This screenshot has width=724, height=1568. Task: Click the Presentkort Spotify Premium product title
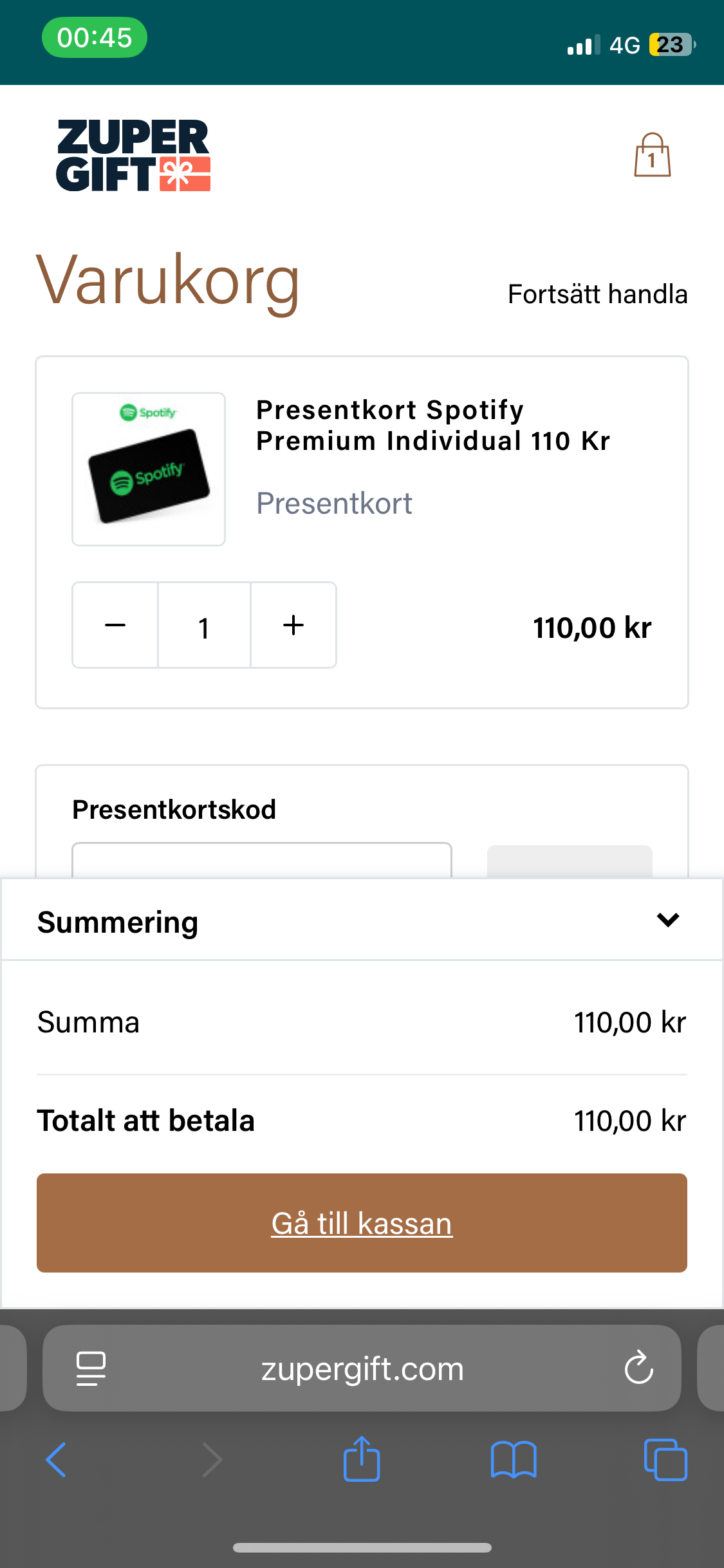[433, 425]
